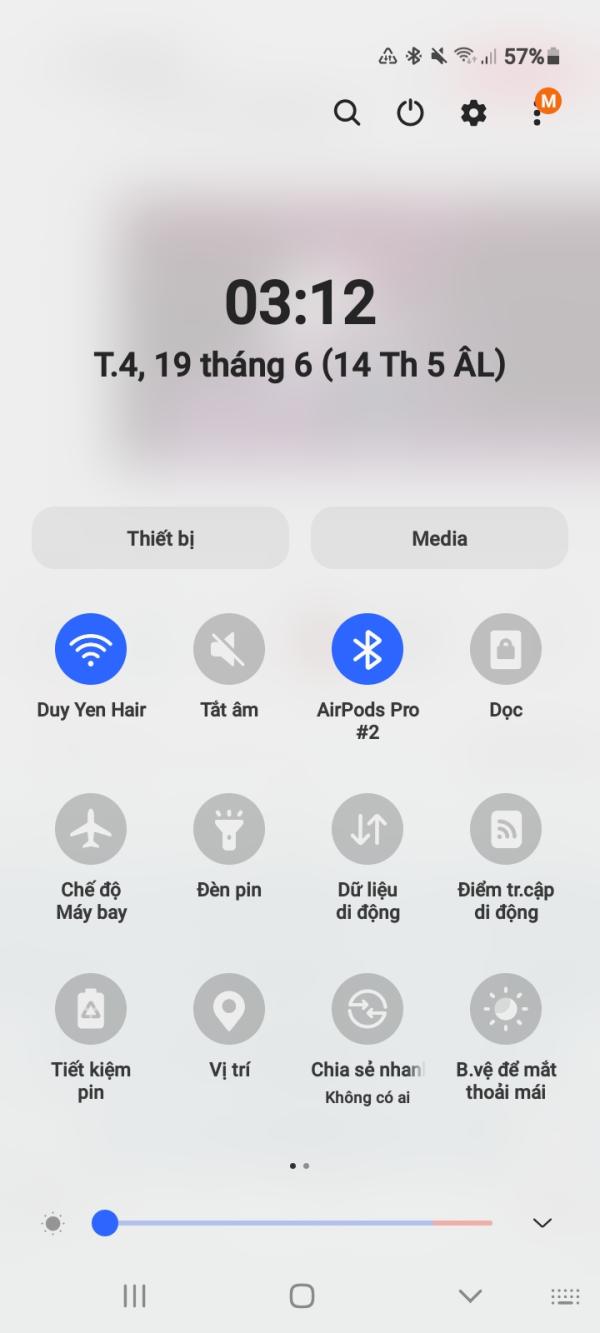Toggle Chia sẻ nhanh quick share

[368, 1009]
